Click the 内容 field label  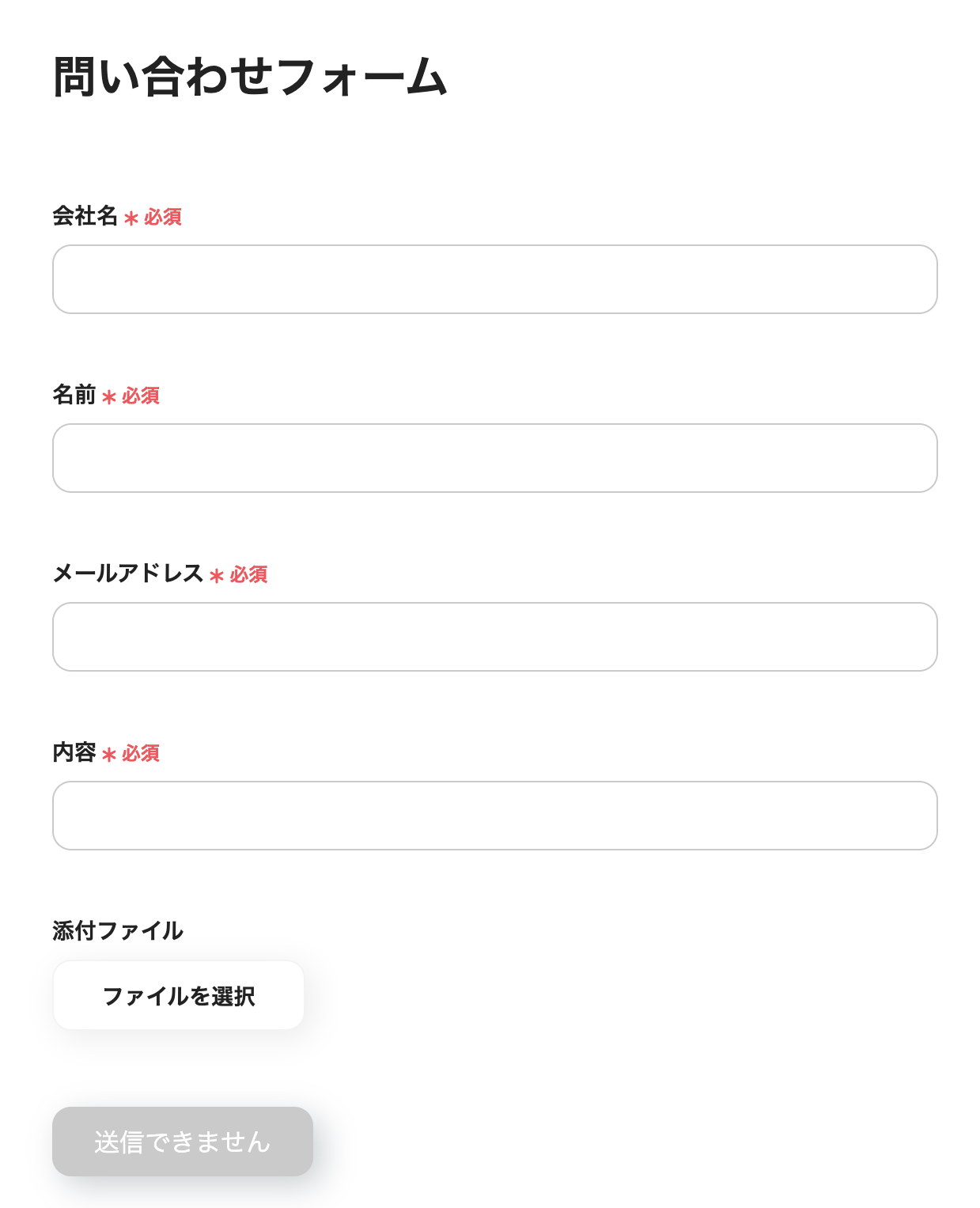tap(75, 754)
